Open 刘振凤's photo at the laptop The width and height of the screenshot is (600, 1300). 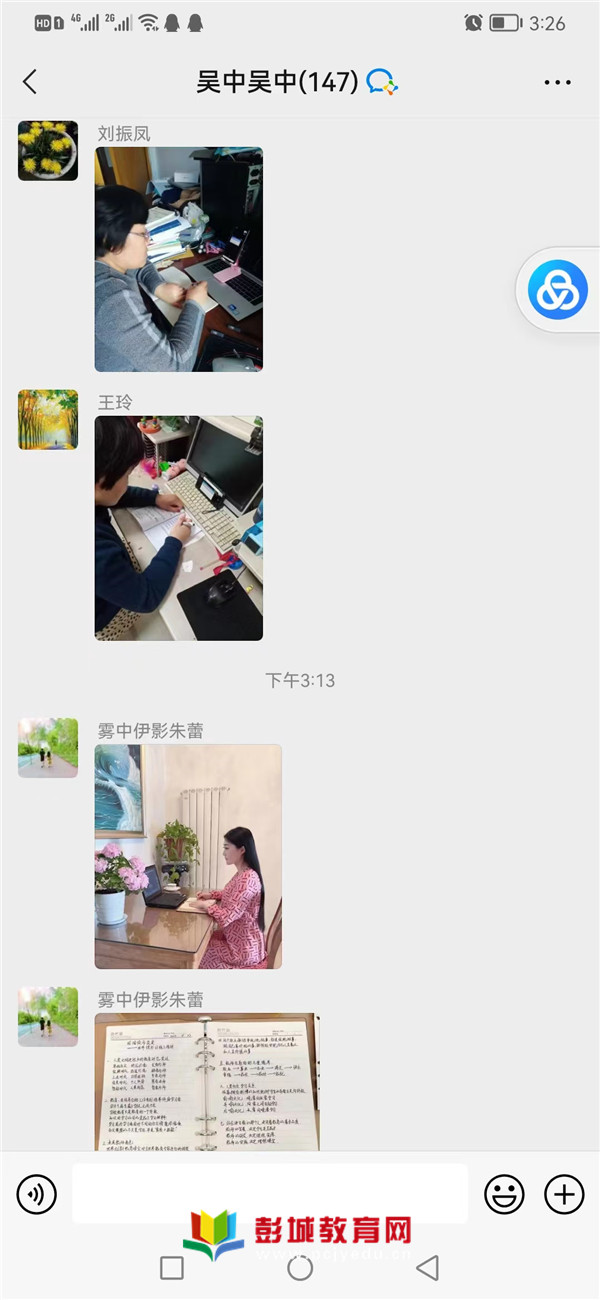click(x=179, y=259)
